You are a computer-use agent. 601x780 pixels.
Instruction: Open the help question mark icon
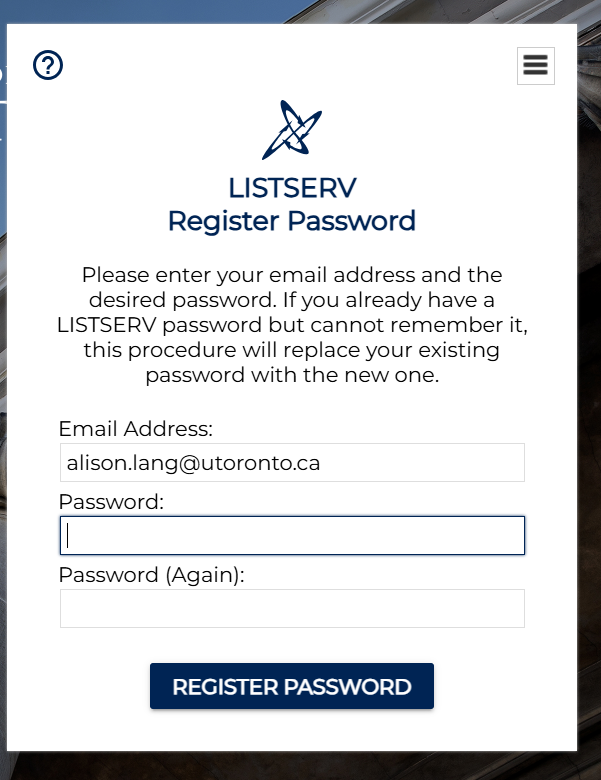[48, 65]
